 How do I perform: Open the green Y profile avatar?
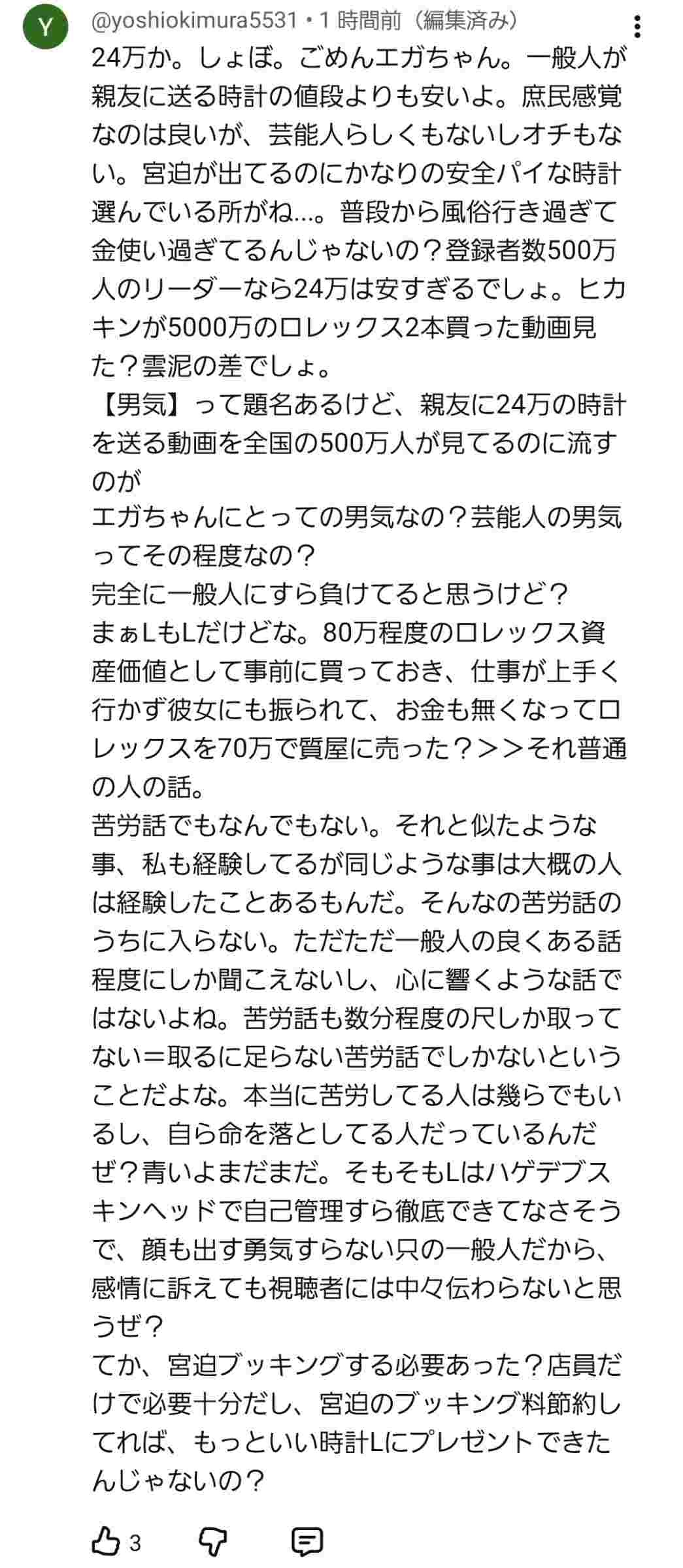click(45, 28)
